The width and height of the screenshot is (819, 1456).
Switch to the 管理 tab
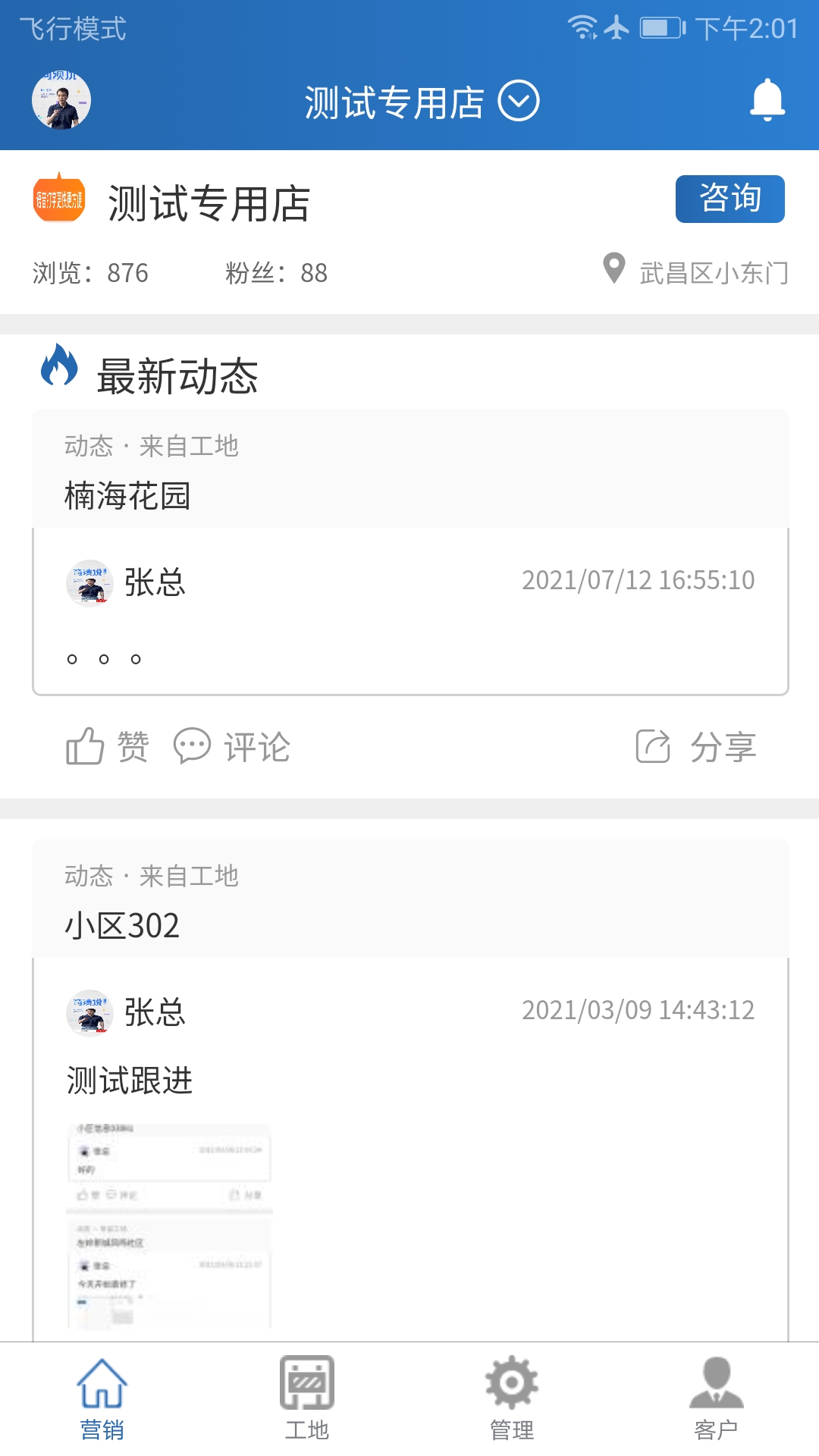(512, 1399)
